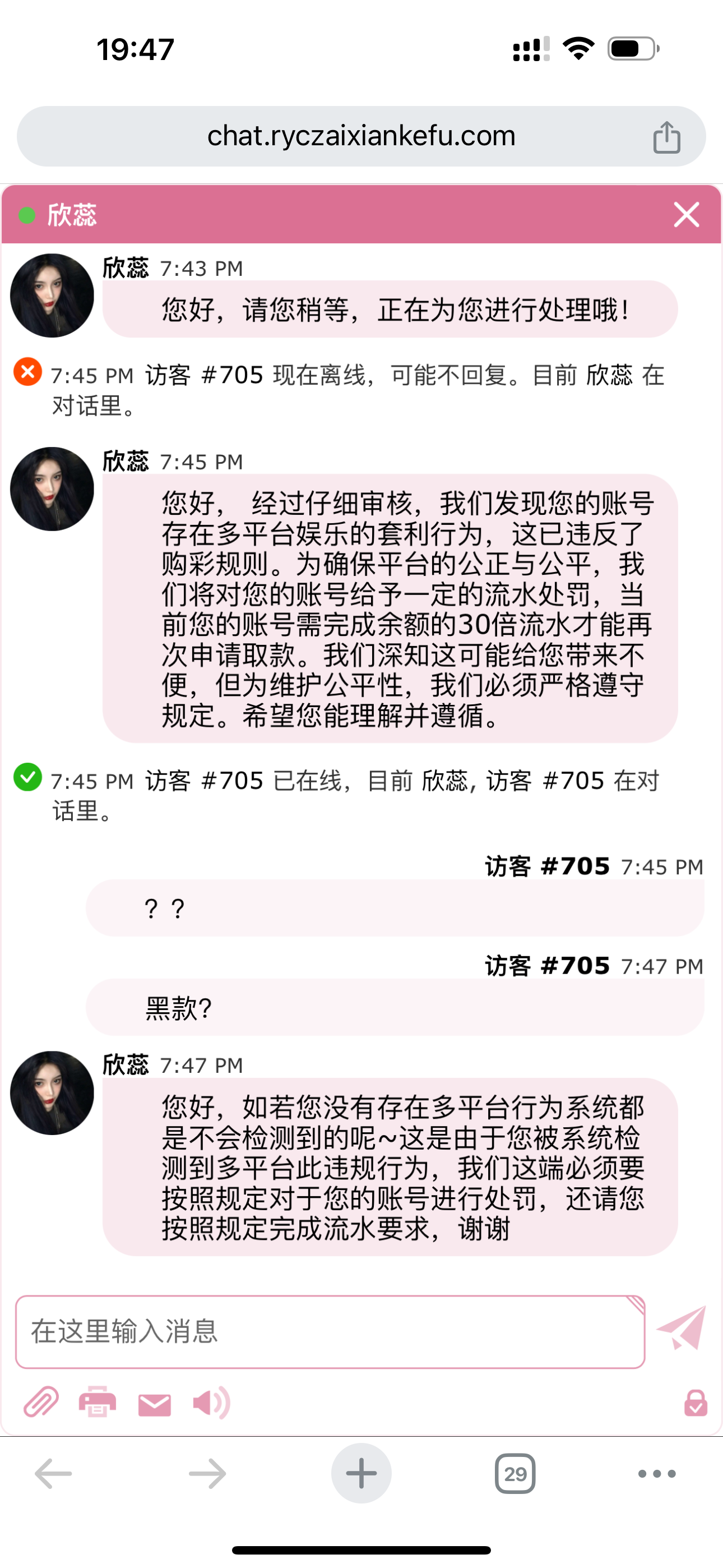Viewport: 723px width, 1568px height.
Task: Go forward to the next page
Action: pyautogui.click(x=207, y=1474)
